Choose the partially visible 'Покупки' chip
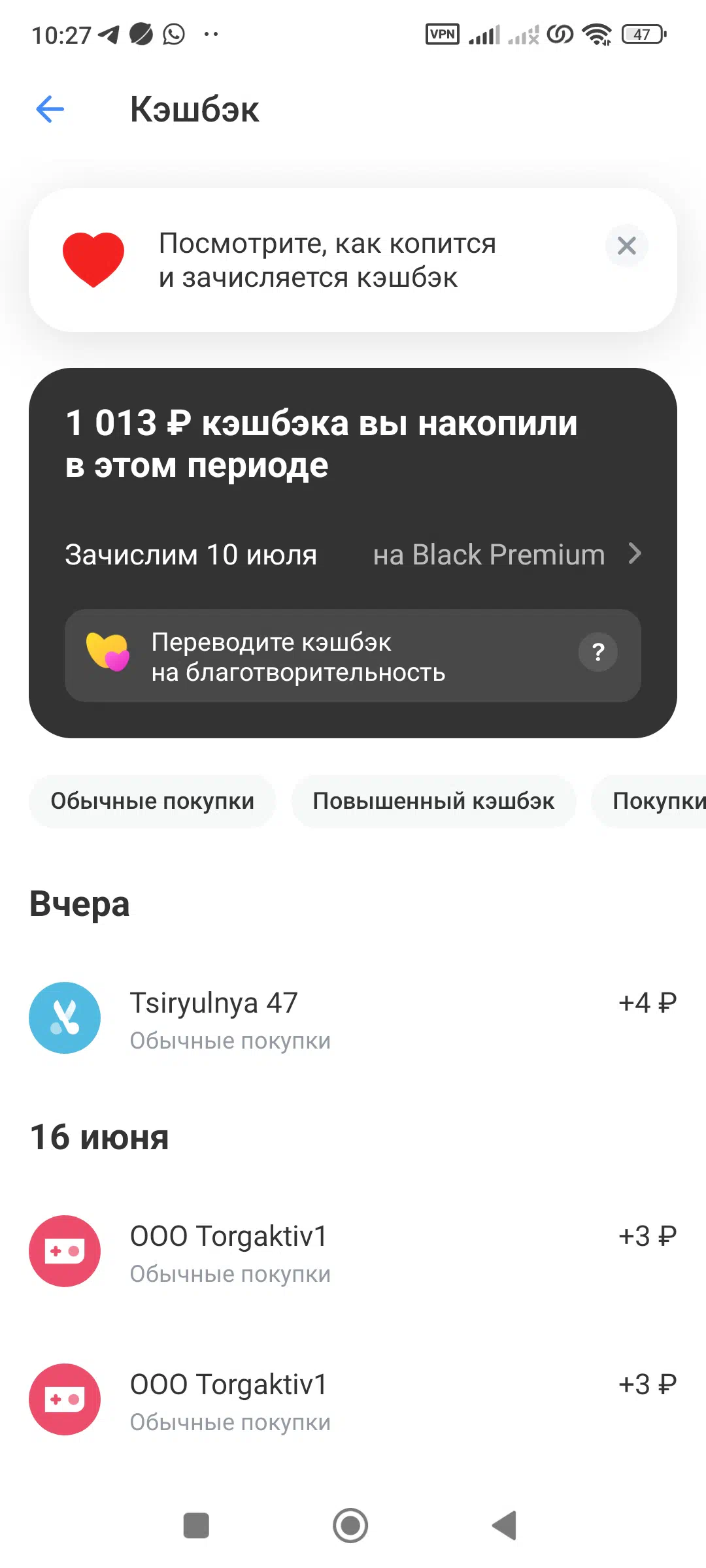The height and width of the screenshot is (1568, 706). [x=649, y=801]
